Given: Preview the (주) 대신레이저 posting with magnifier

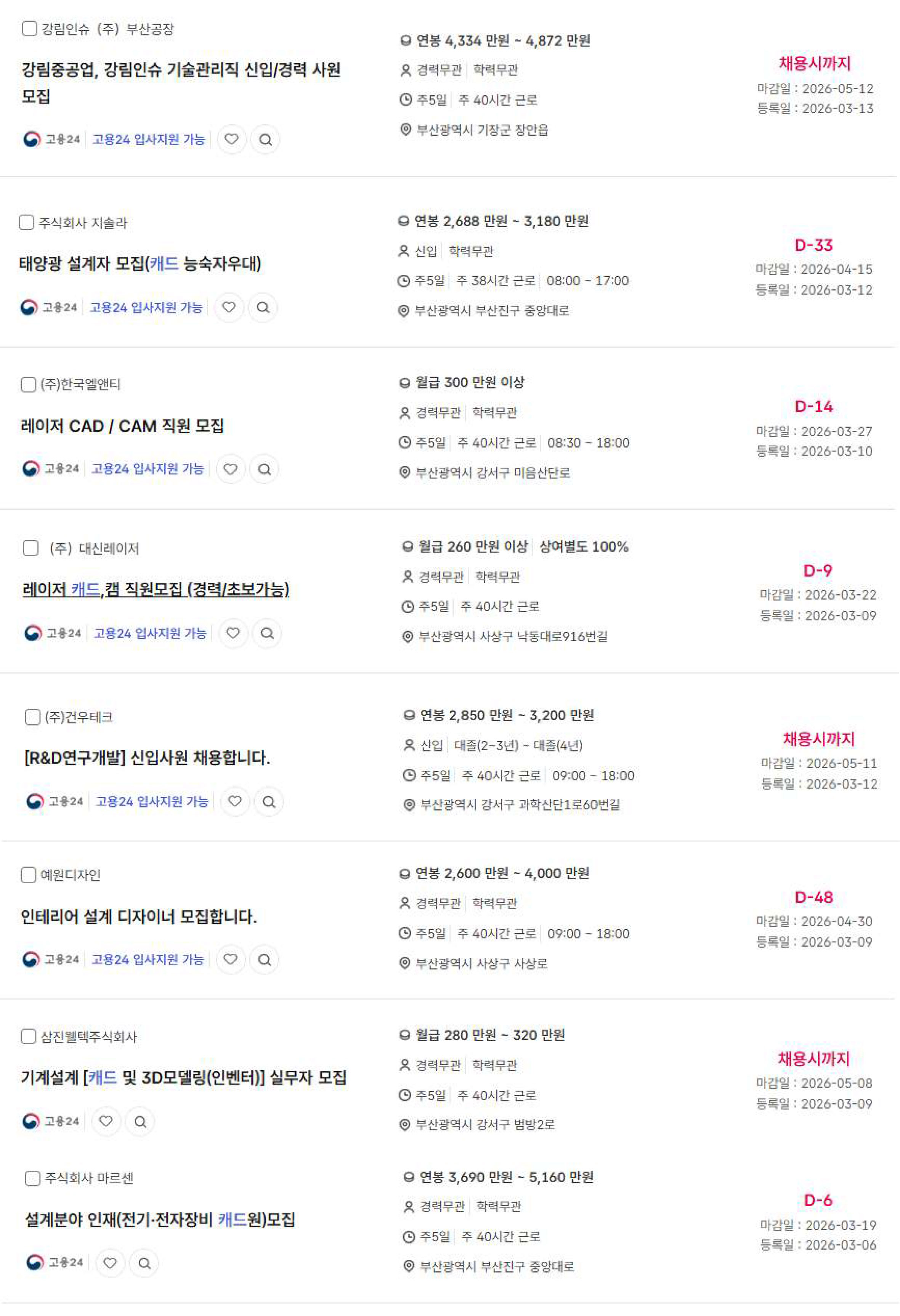Looking at the screenshot, I should coord(267,633).
